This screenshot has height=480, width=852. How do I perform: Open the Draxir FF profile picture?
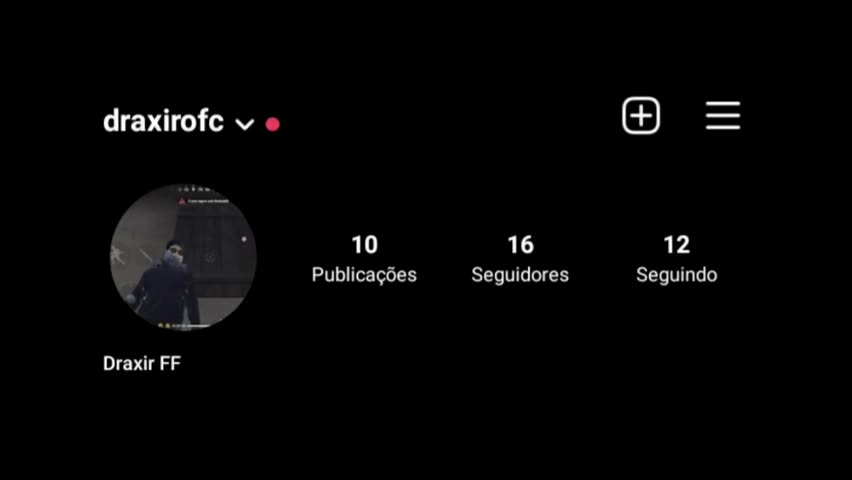183,257
